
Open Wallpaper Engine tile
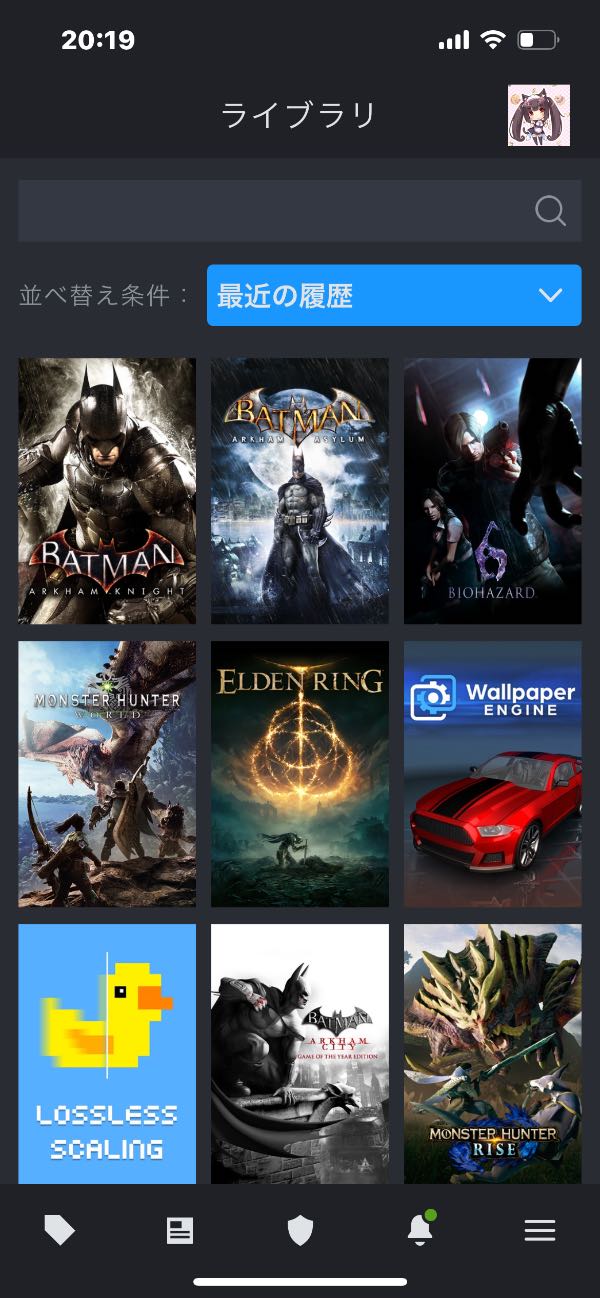(492, 774)
